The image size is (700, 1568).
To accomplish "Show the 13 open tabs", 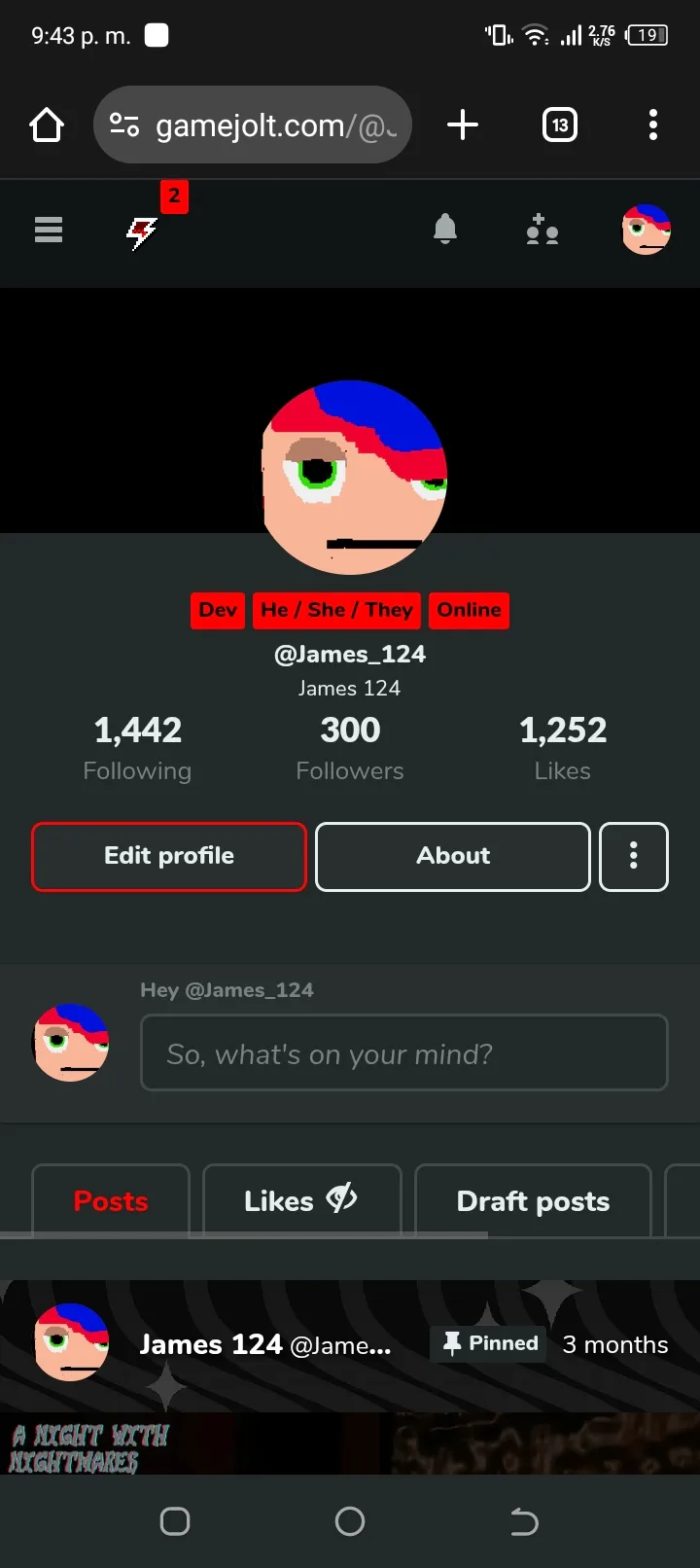I will click(x=560, y=125).
